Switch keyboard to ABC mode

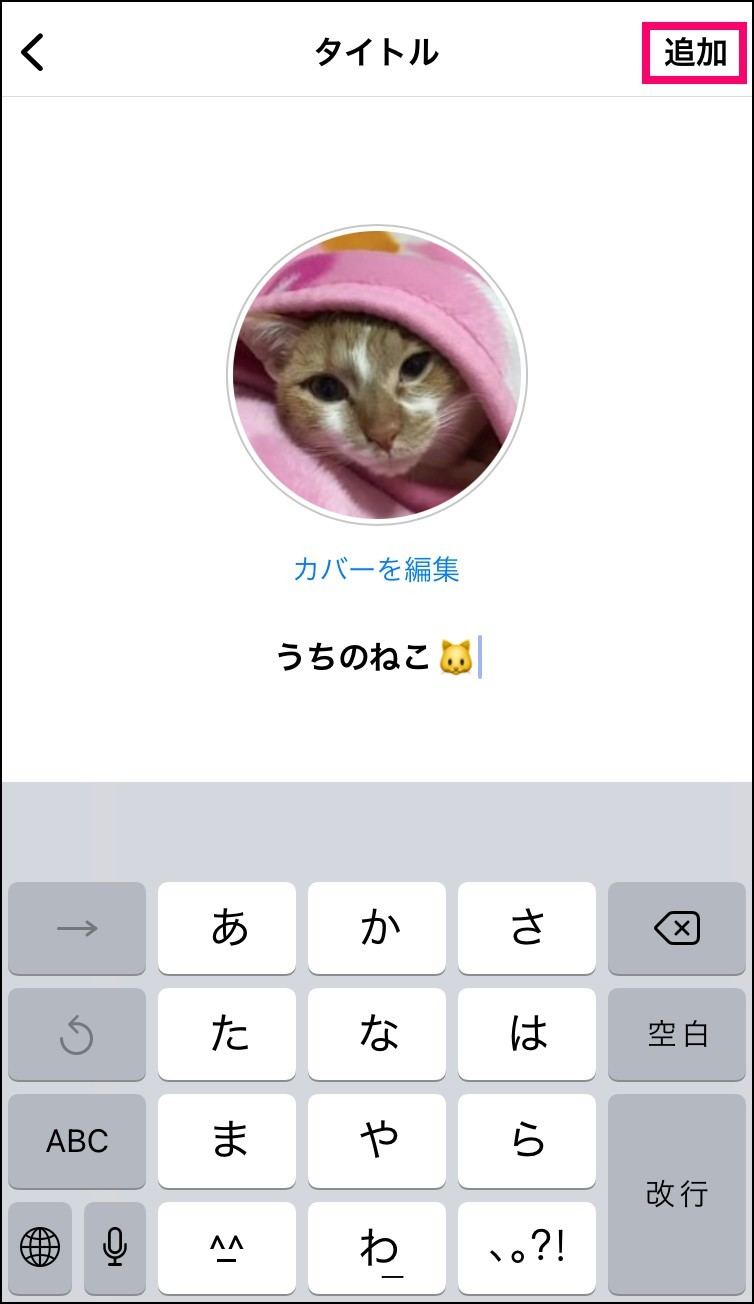[77, 1141]
